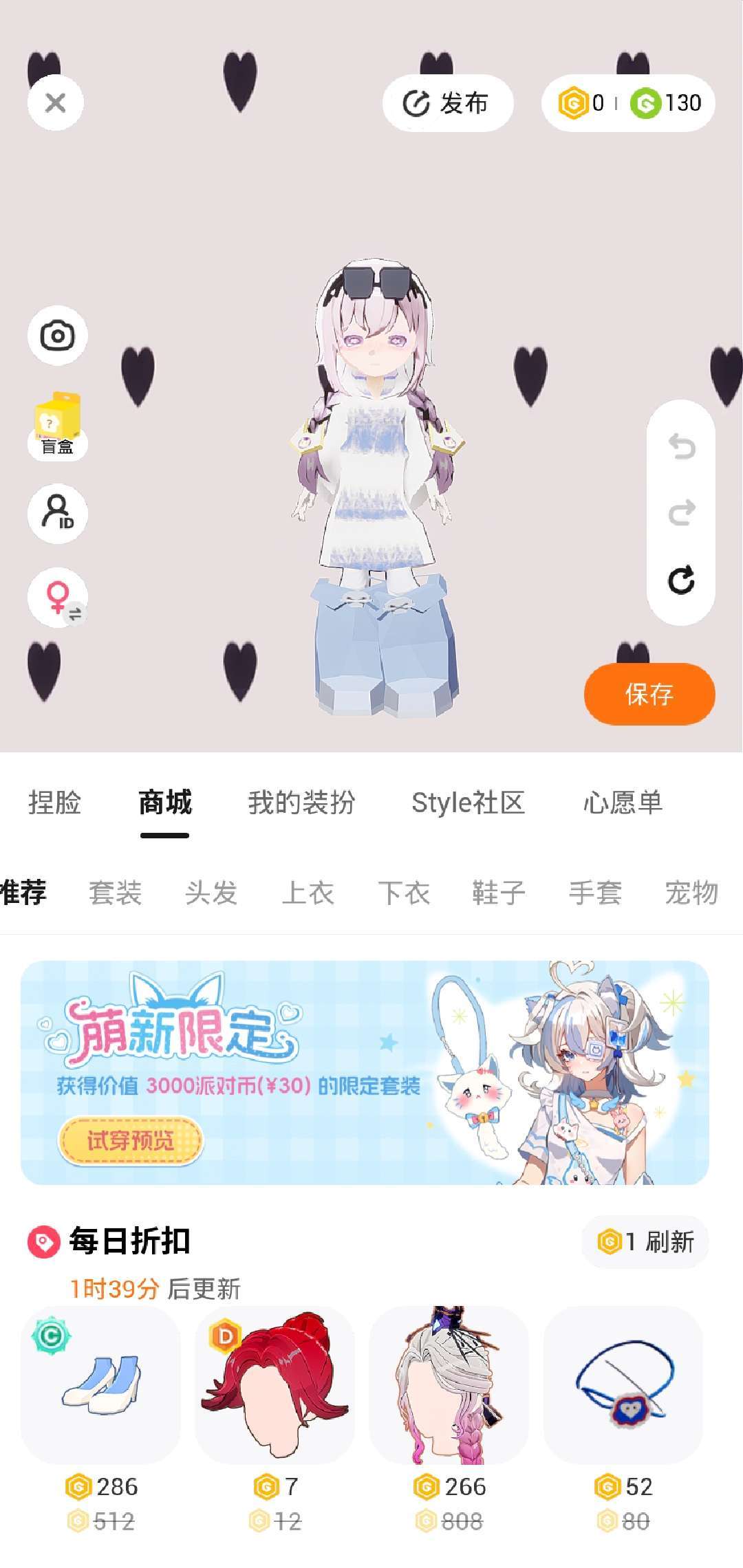This screenshot has width=743, height=1568.
Task: Refresh daily discounts with 刷新
Action: click(645, 1241)
